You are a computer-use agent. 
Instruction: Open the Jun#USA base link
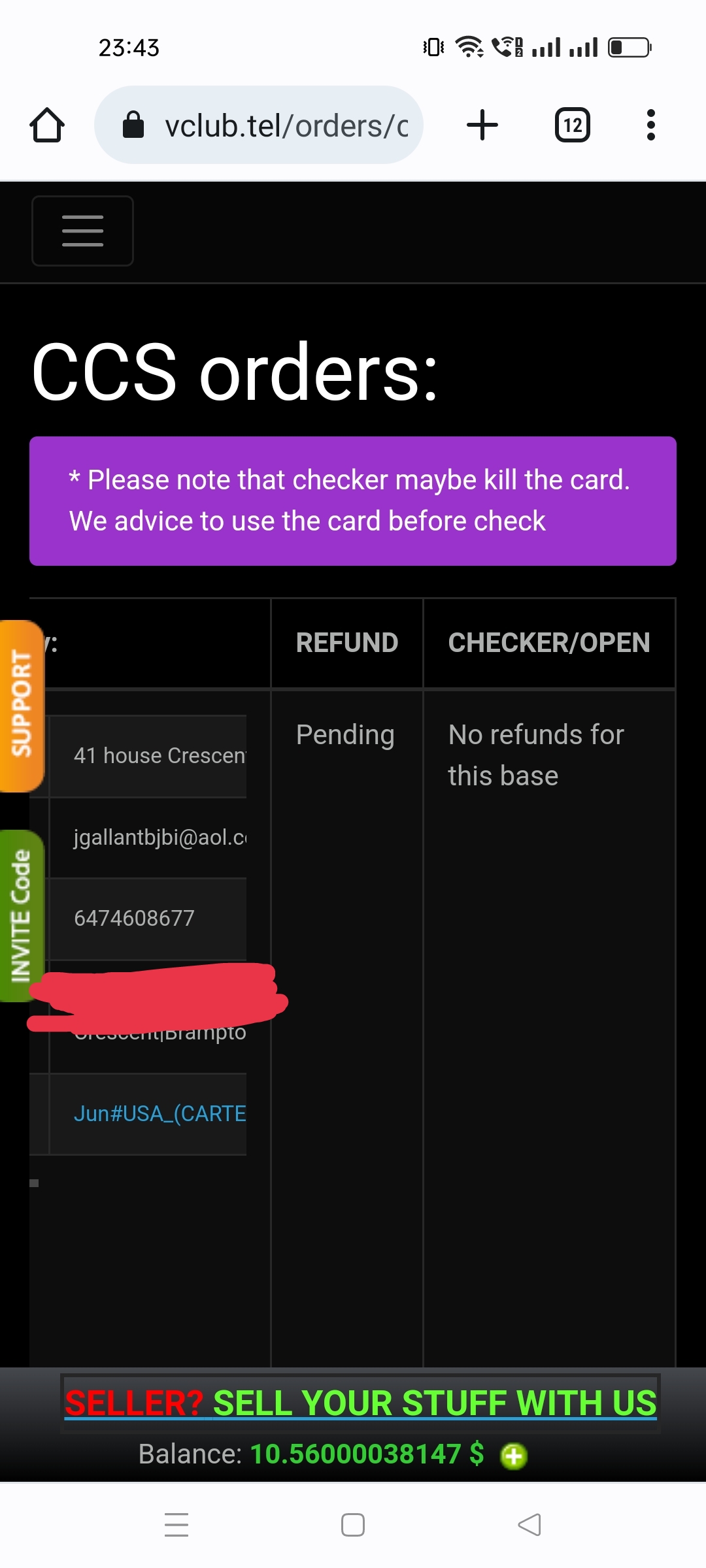point(160,1113)
